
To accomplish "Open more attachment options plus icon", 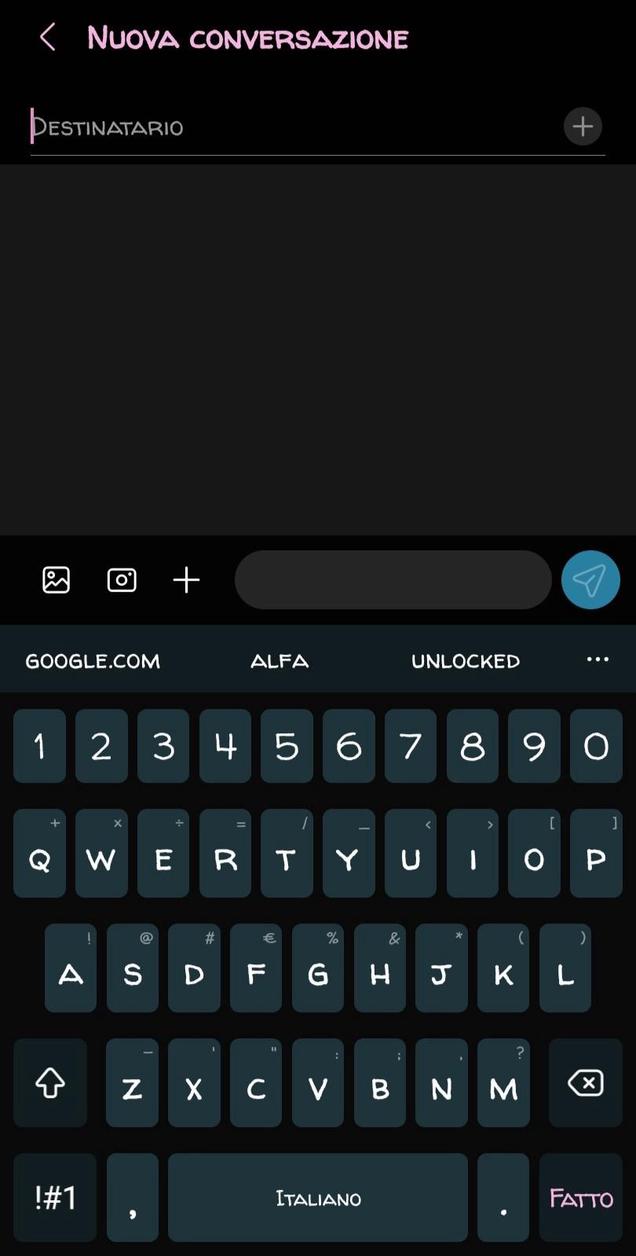I will click(187, 580).
